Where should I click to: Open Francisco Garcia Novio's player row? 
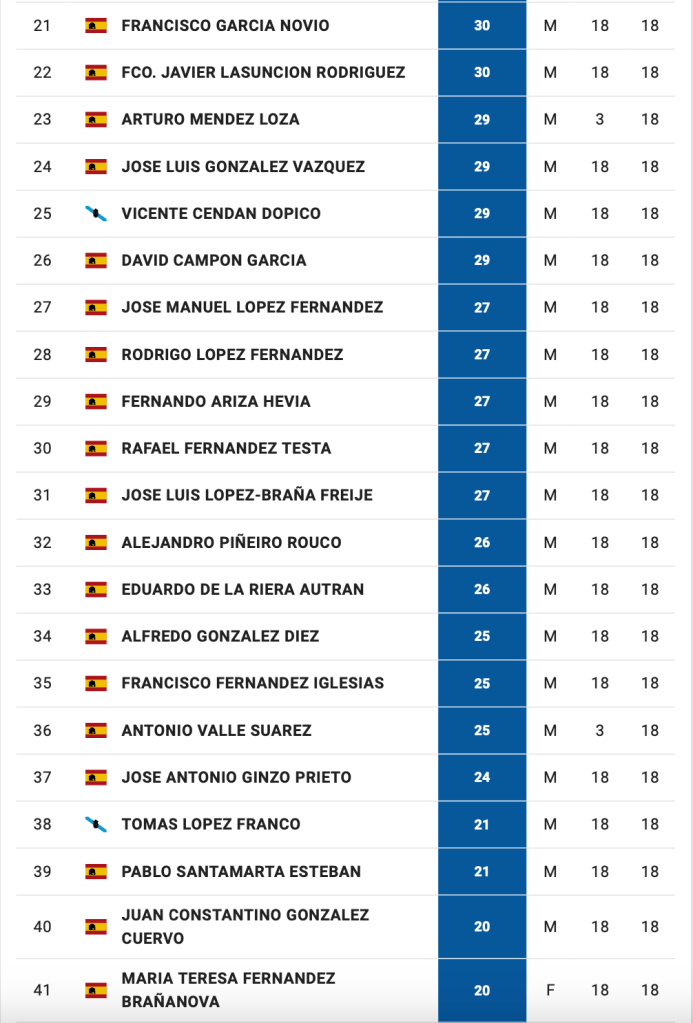(x=224, y=26)
